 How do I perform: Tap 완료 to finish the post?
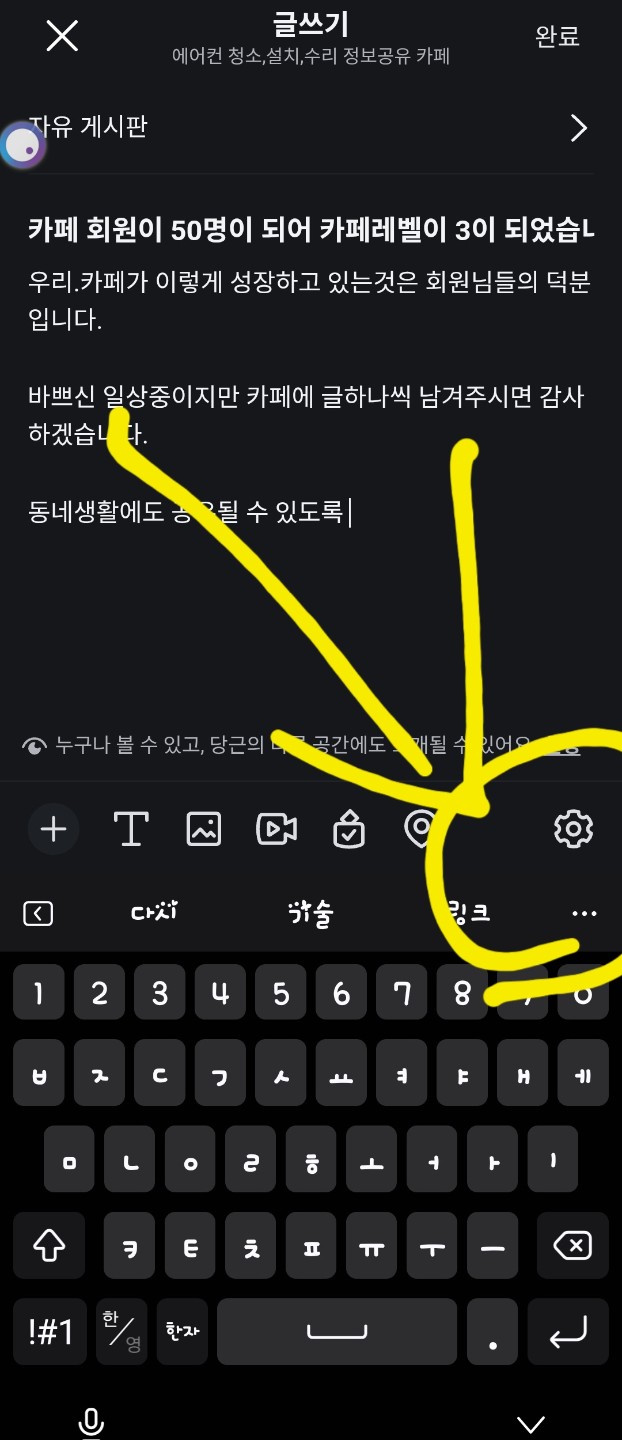[557, 37]
